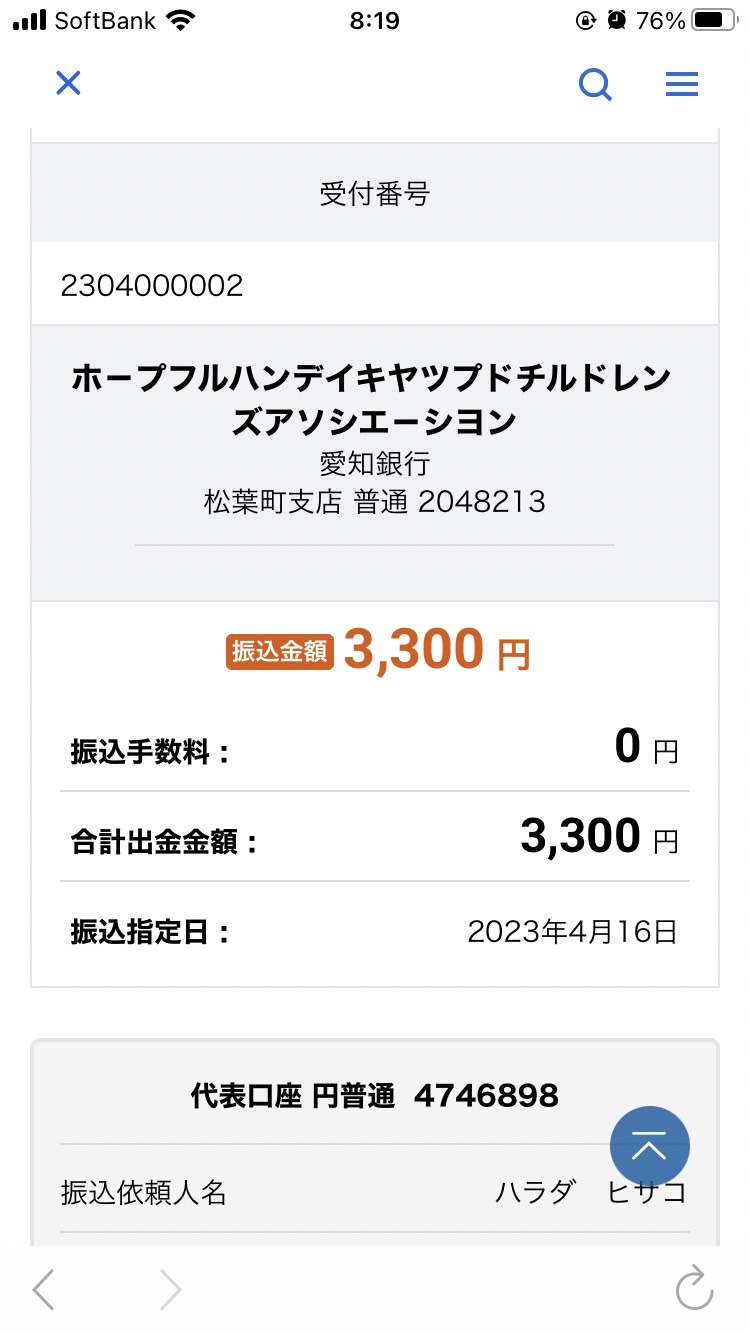Close the page with the X icon

[68, 83]
